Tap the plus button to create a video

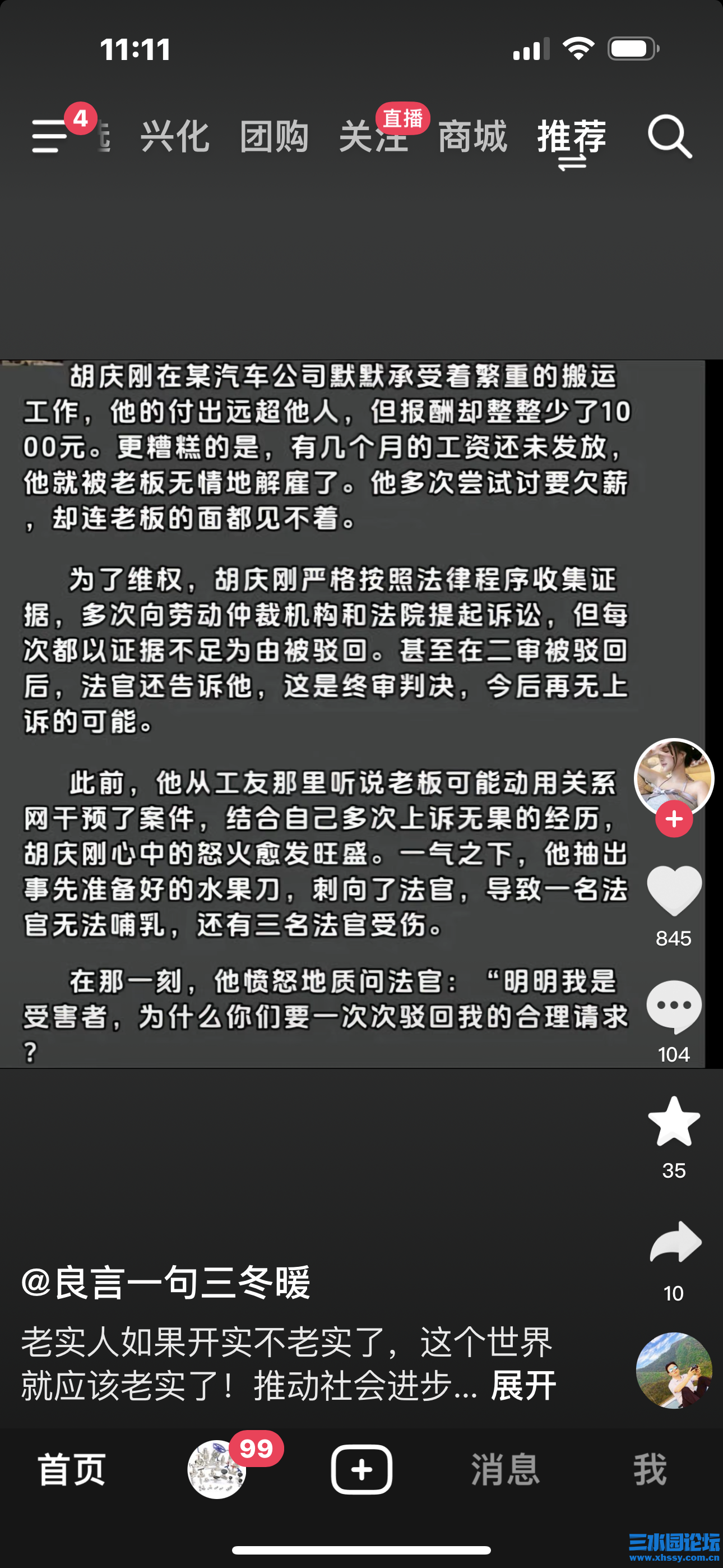click(x=361, y=1468)
